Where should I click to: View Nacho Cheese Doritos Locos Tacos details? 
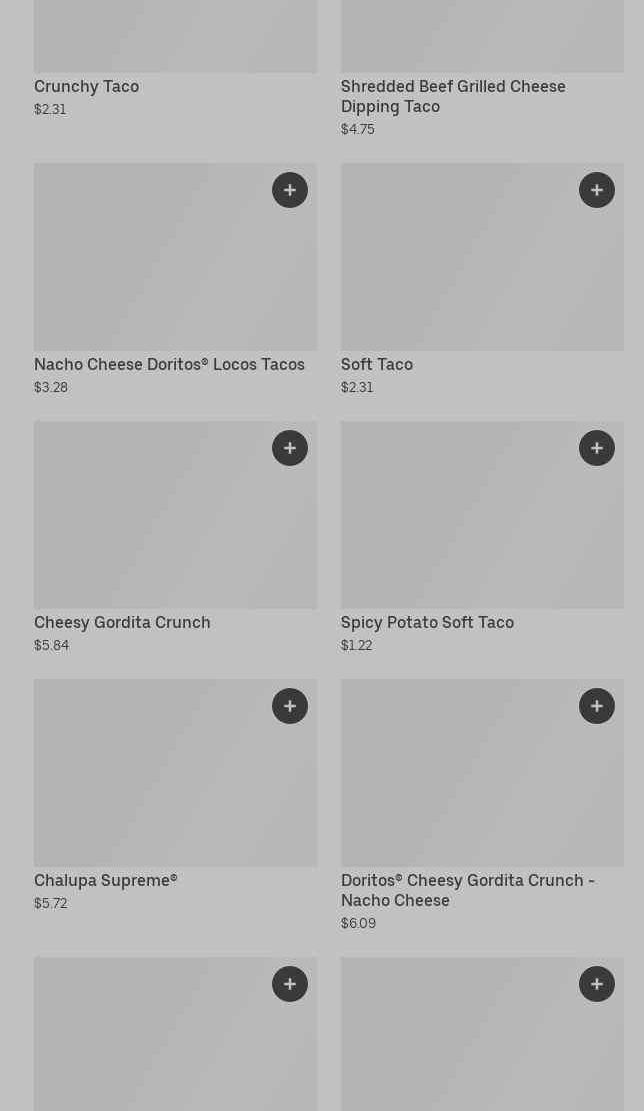click(169, 365)
